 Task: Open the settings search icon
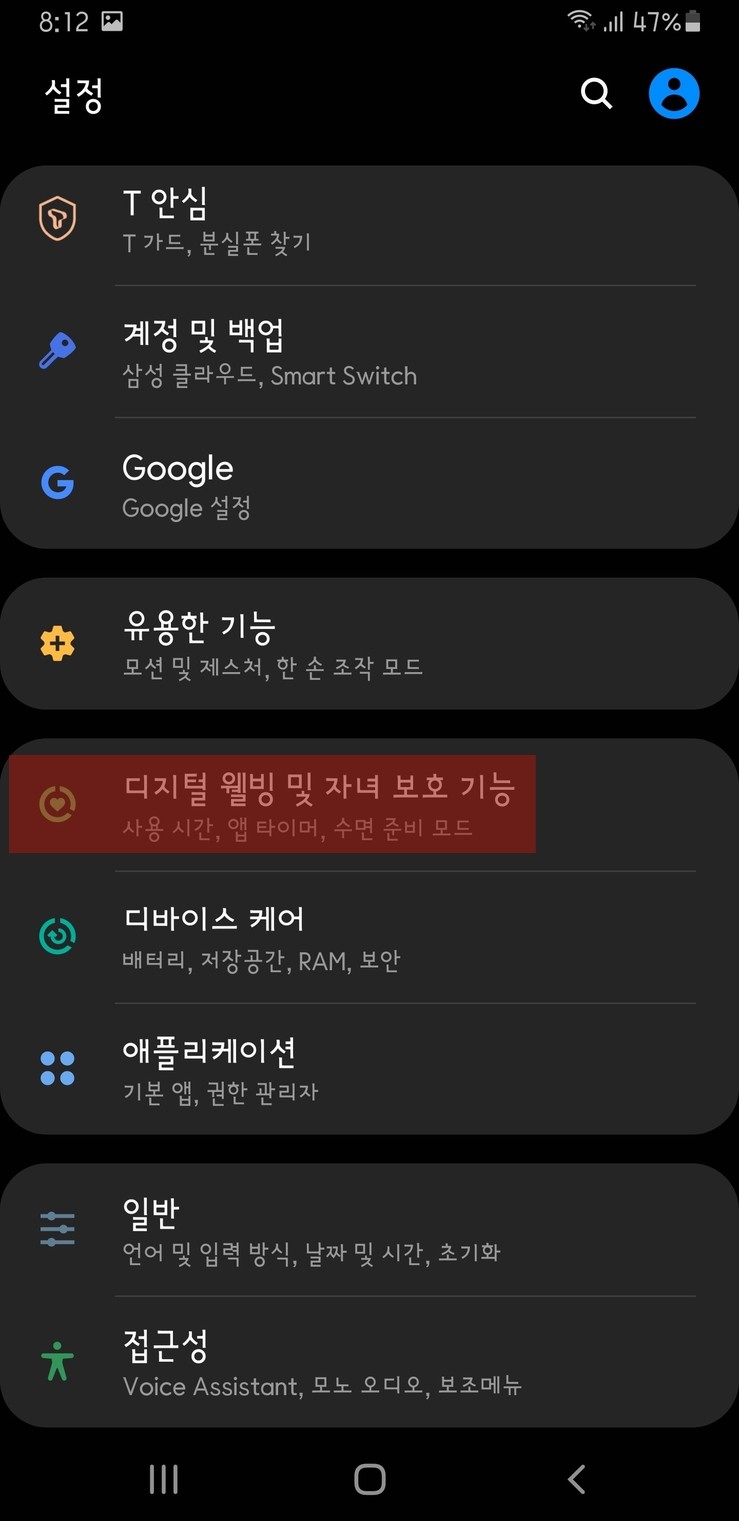(x=596, y=94)
